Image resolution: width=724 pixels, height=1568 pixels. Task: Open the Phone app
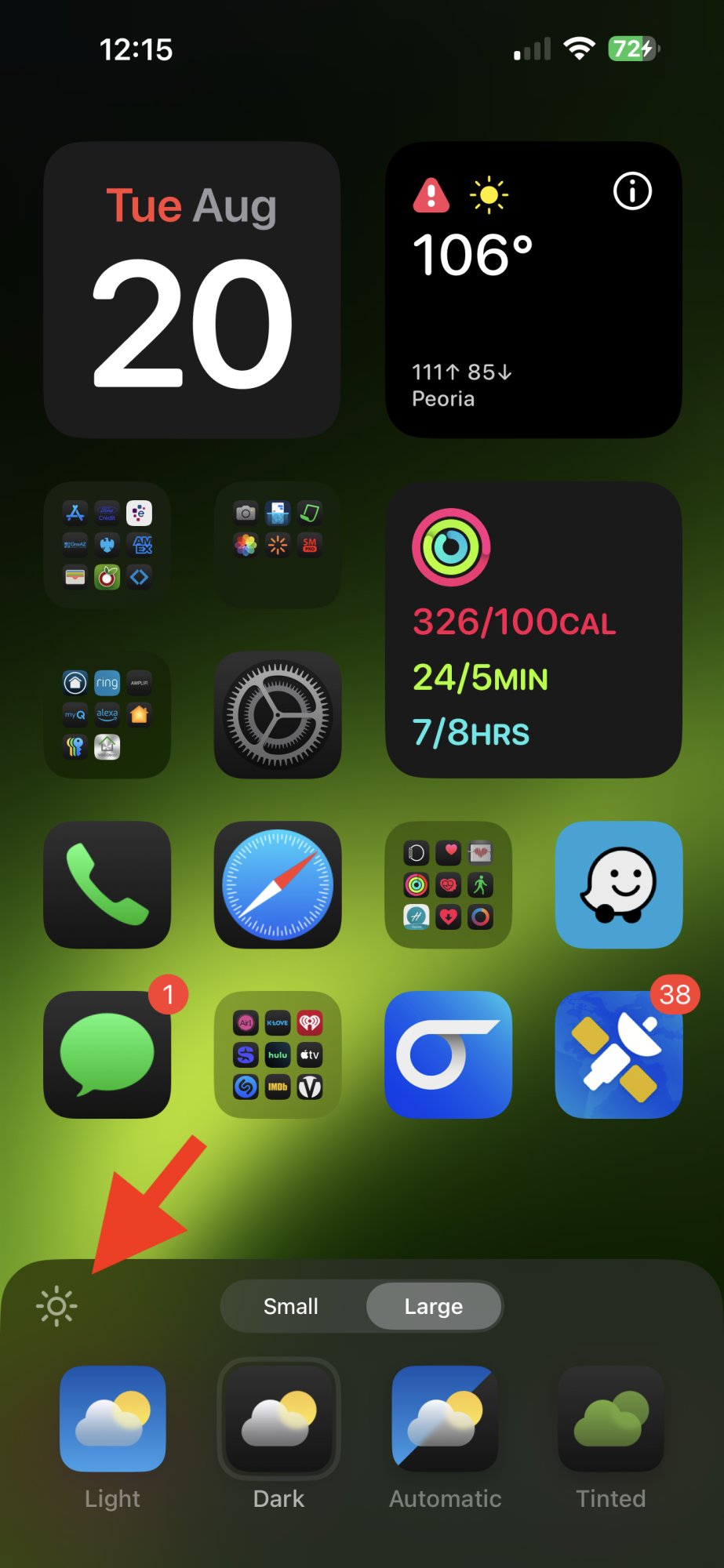(x=107, y=885)
